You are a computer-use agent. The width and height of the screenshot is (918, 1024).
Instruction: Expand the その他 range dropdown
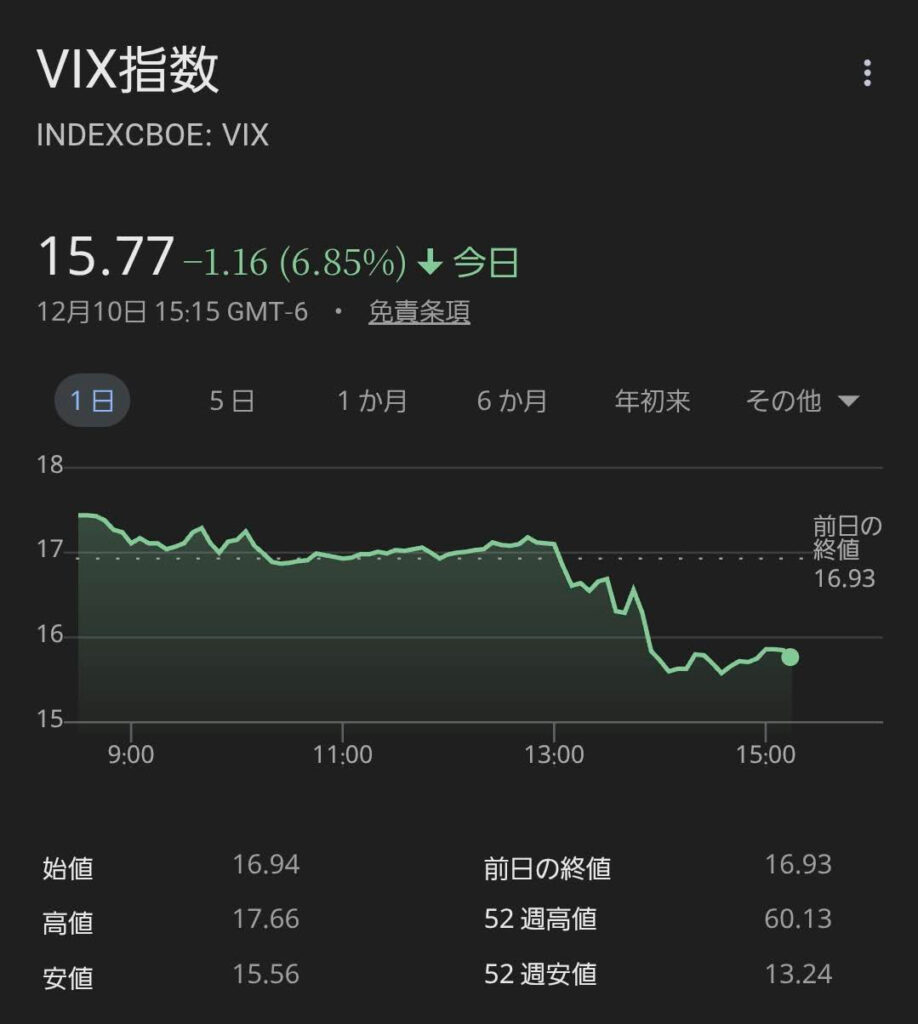pos(802,402)
